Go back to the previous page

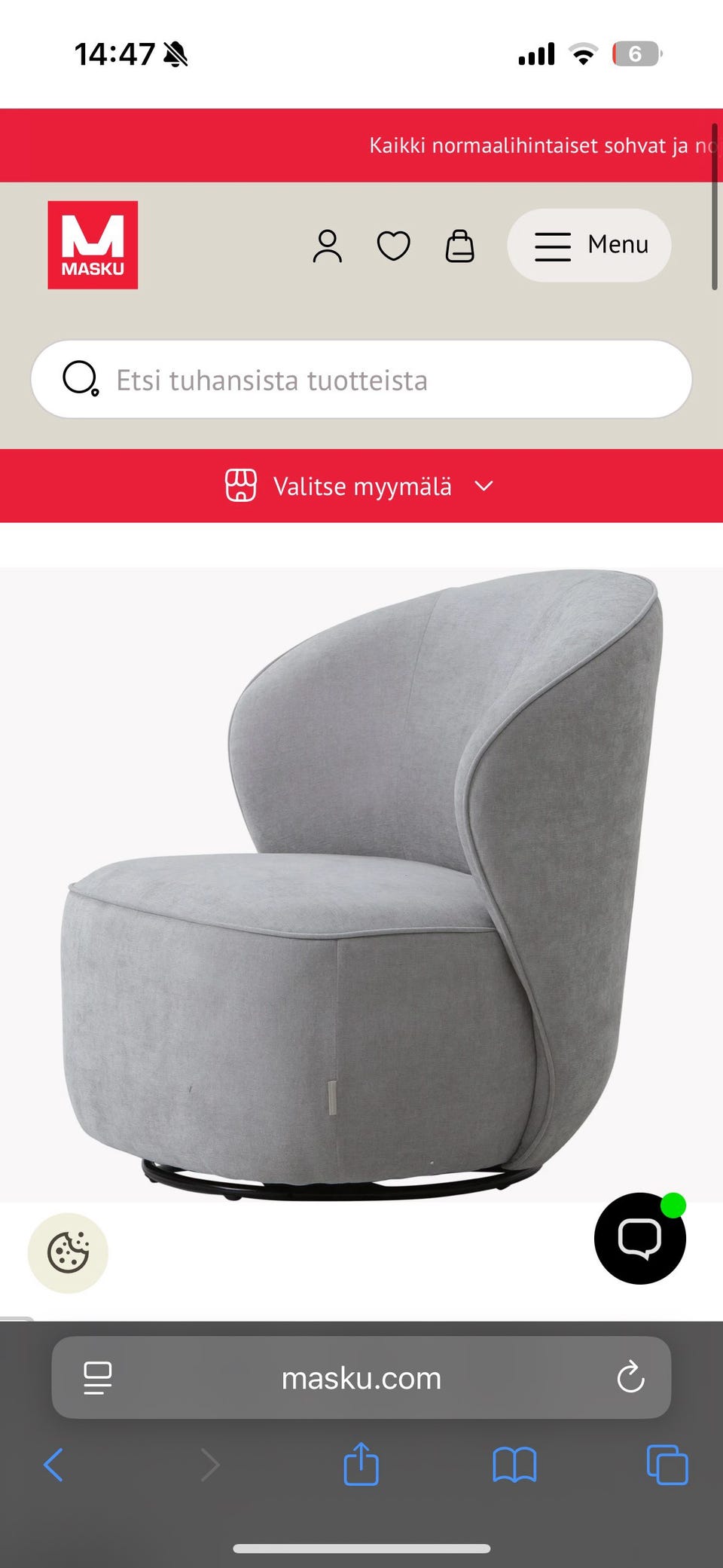pyautogui.click(x=53, y=1465)
